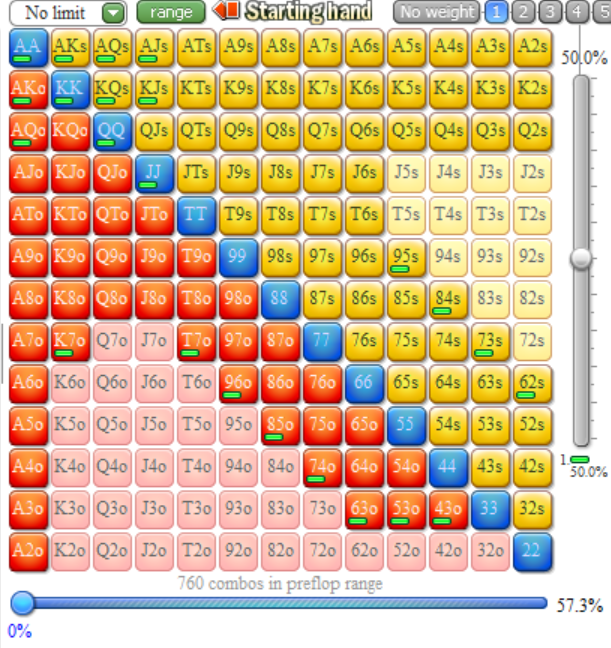The image size is (611, 648).
Task: Tap the horizontal range percentage slider handle
Action: pos(22,603)
